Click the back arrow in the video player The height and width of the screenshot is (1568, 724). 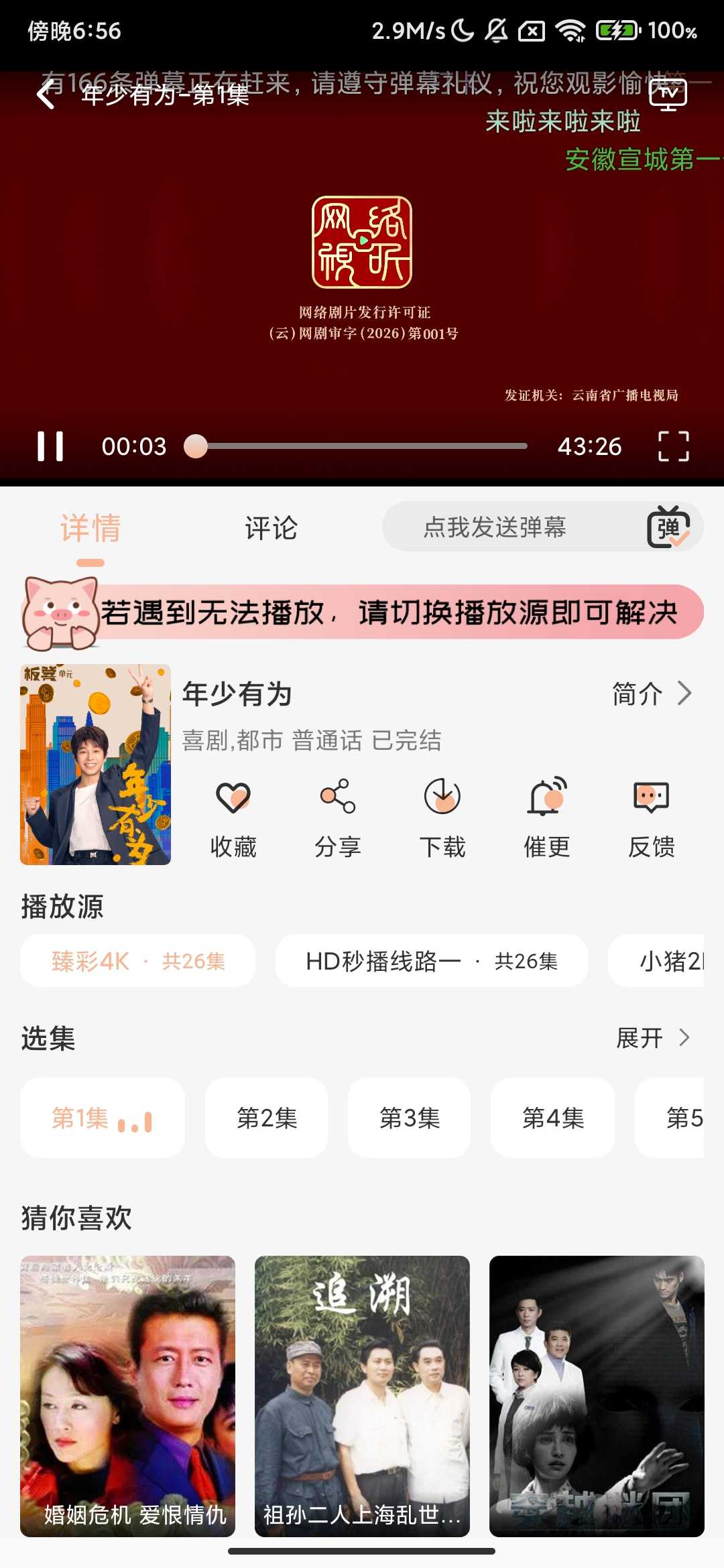45,96
